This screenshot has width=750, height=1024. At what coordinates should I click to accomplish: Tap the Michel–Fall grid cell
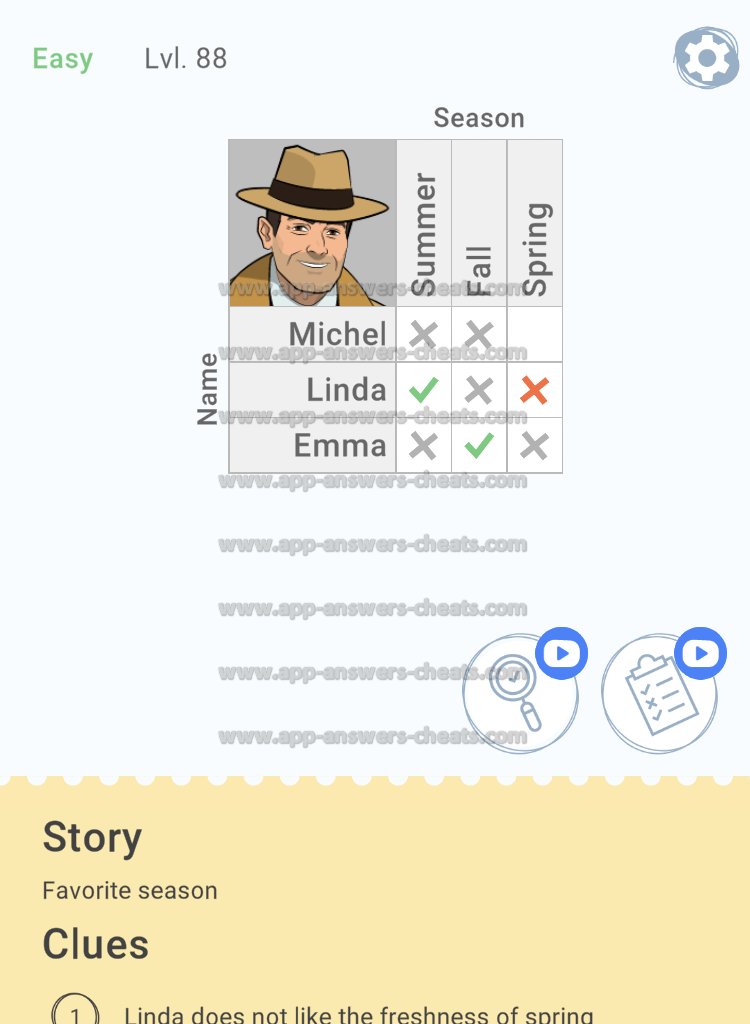479,335
